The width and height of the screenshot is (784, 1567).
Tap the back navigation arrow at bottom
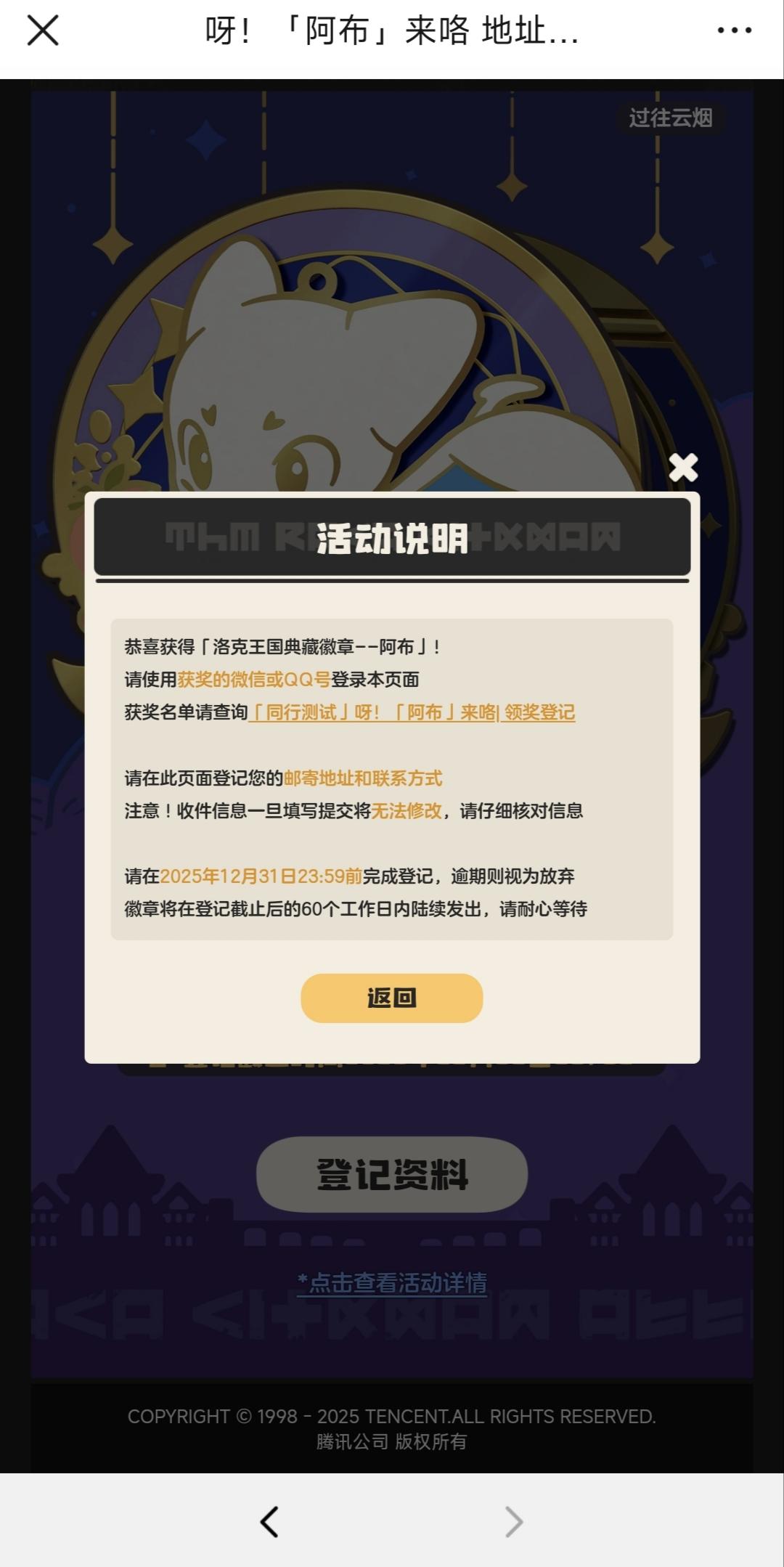269,1523
